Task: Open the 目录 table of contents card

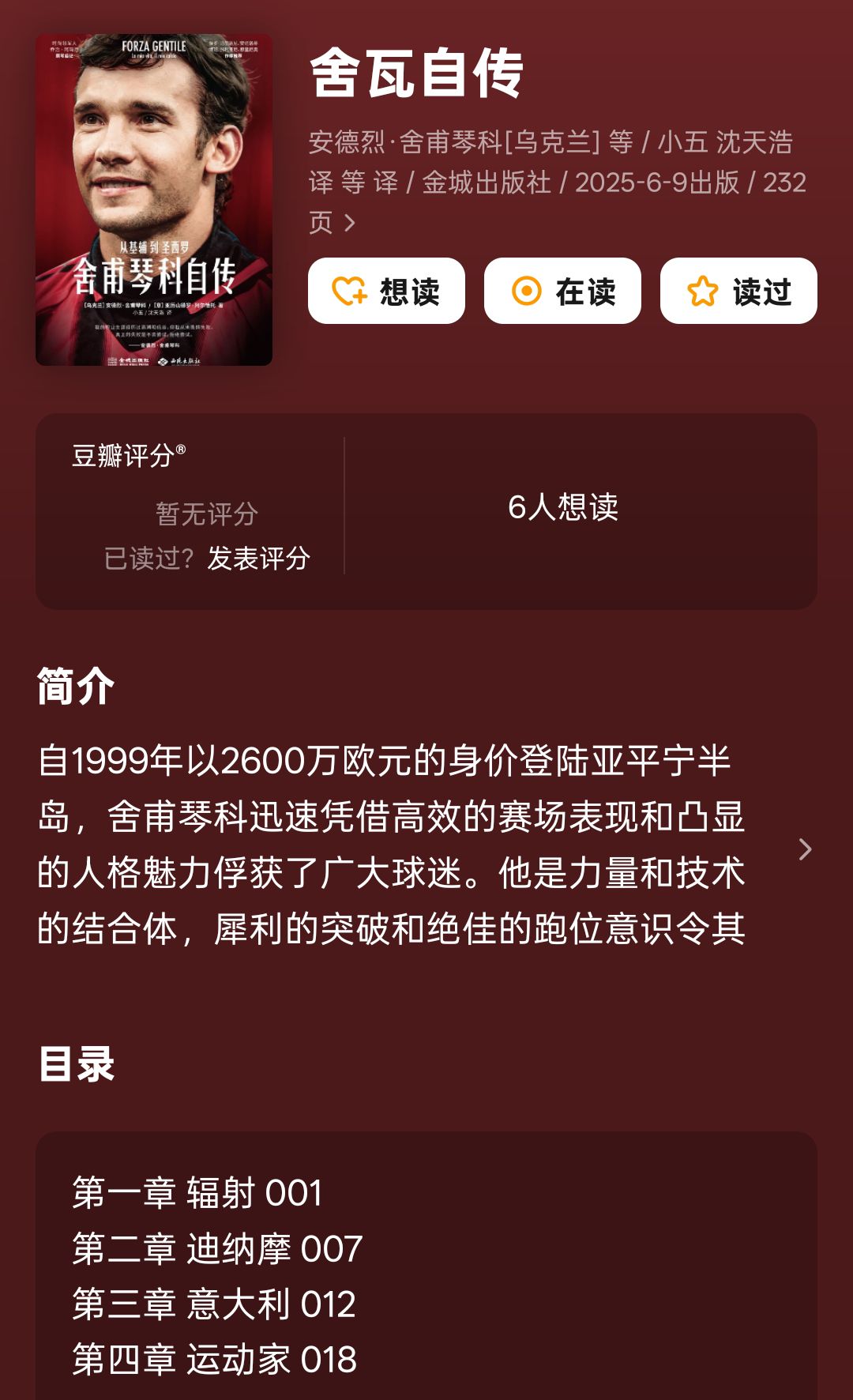Action: pos(426,1266)
